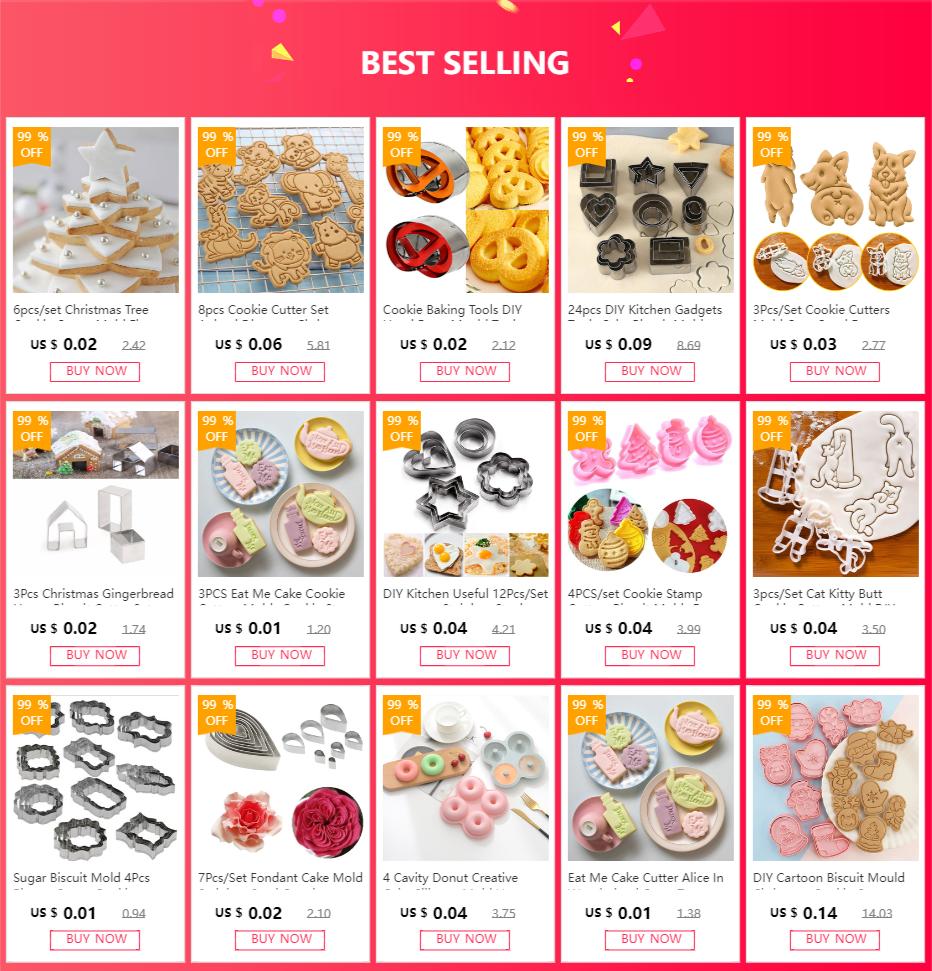Click the 99% OFF badge on snowman stamps
Screen dimensions: 932x971
tap(587, 430)
